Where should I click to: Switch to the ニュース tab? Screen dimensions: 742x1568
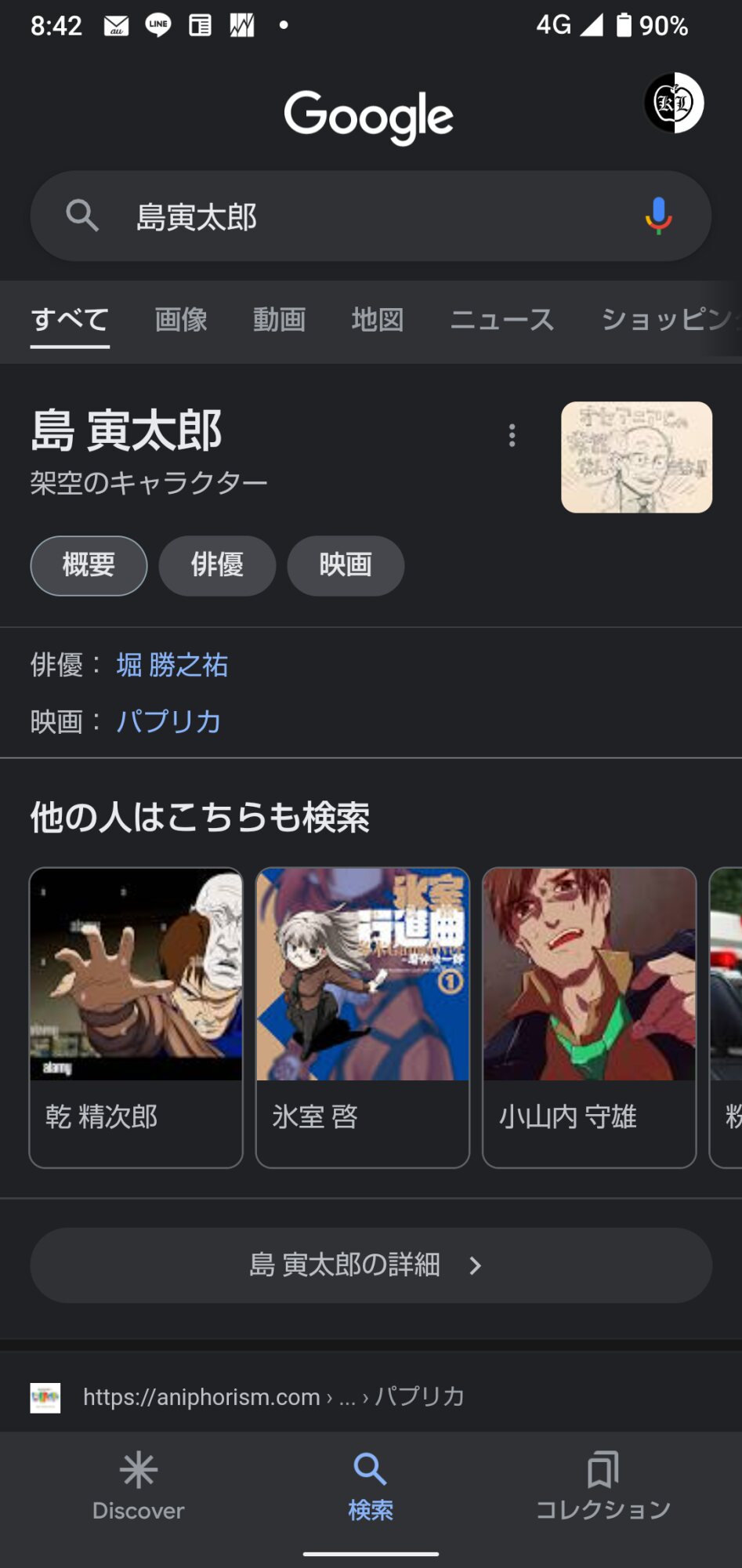(502, 320)
